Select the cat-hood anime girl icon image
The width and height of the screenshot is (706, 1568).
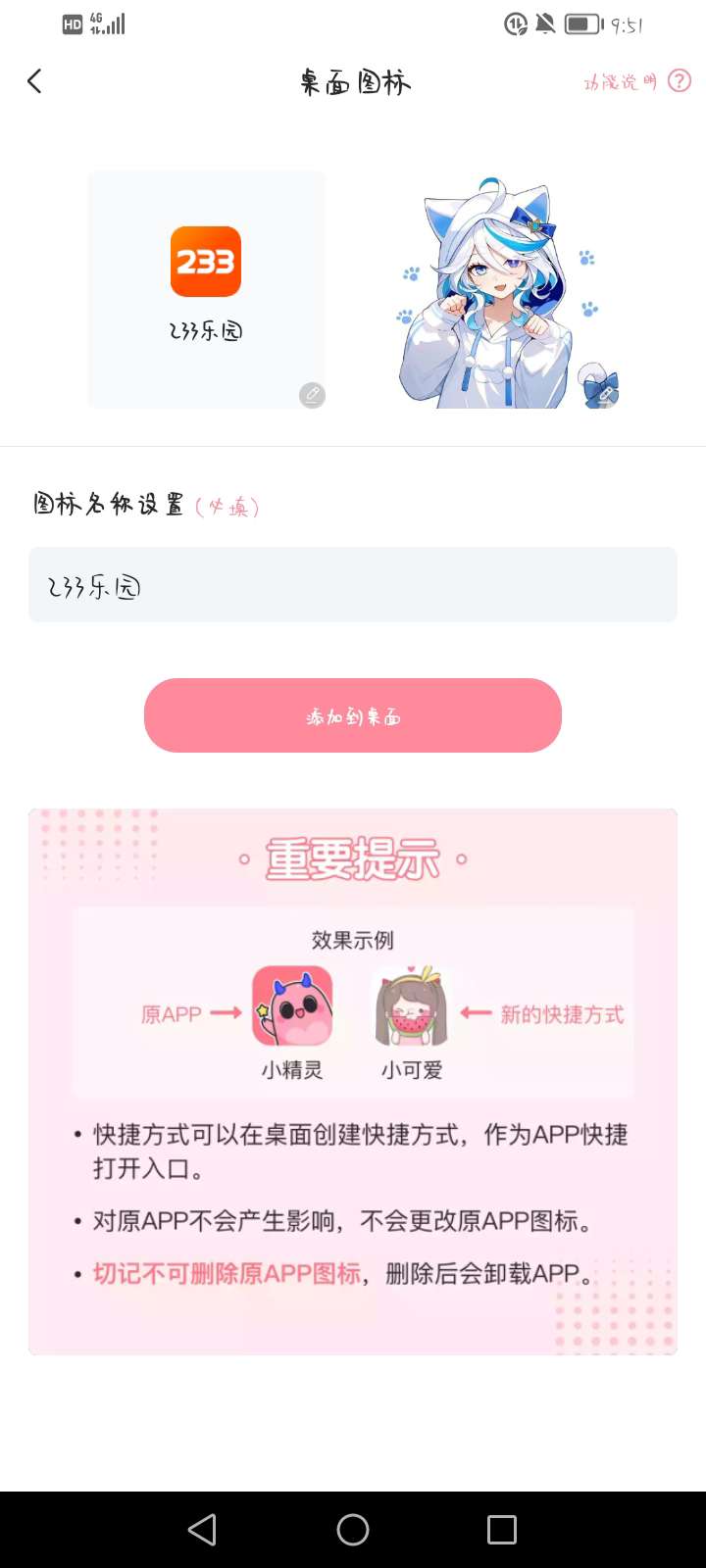coord(511,292)
